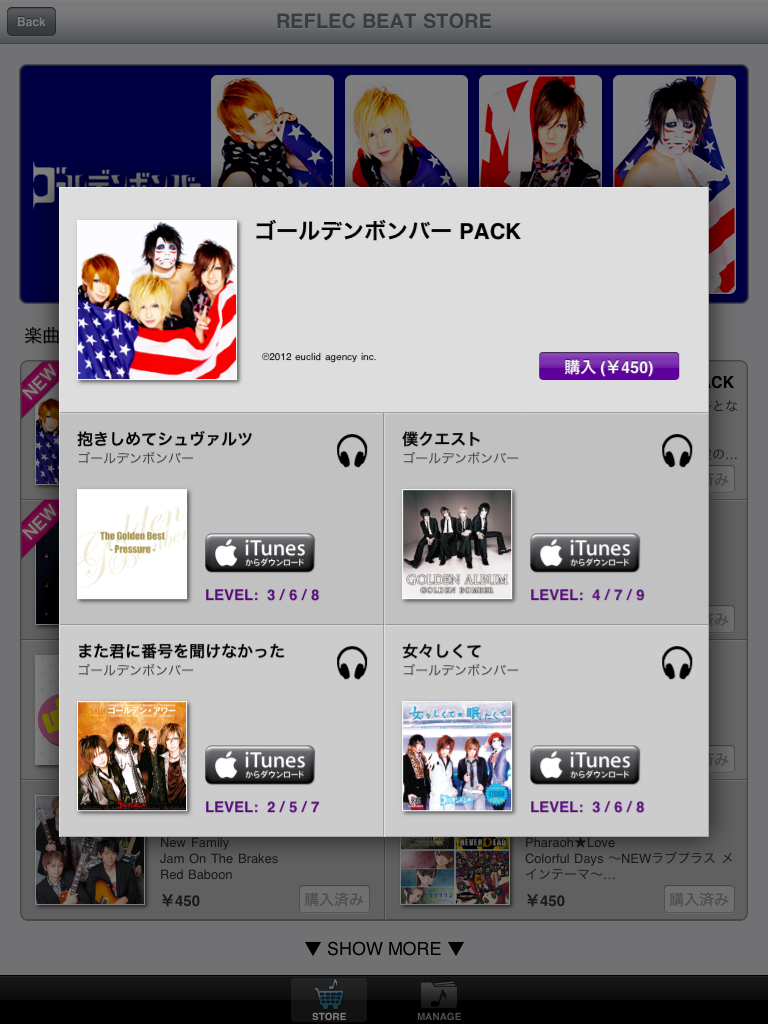
Task: Tap SHOW MORE to load more packs
Action: click(x=384, y=948)
